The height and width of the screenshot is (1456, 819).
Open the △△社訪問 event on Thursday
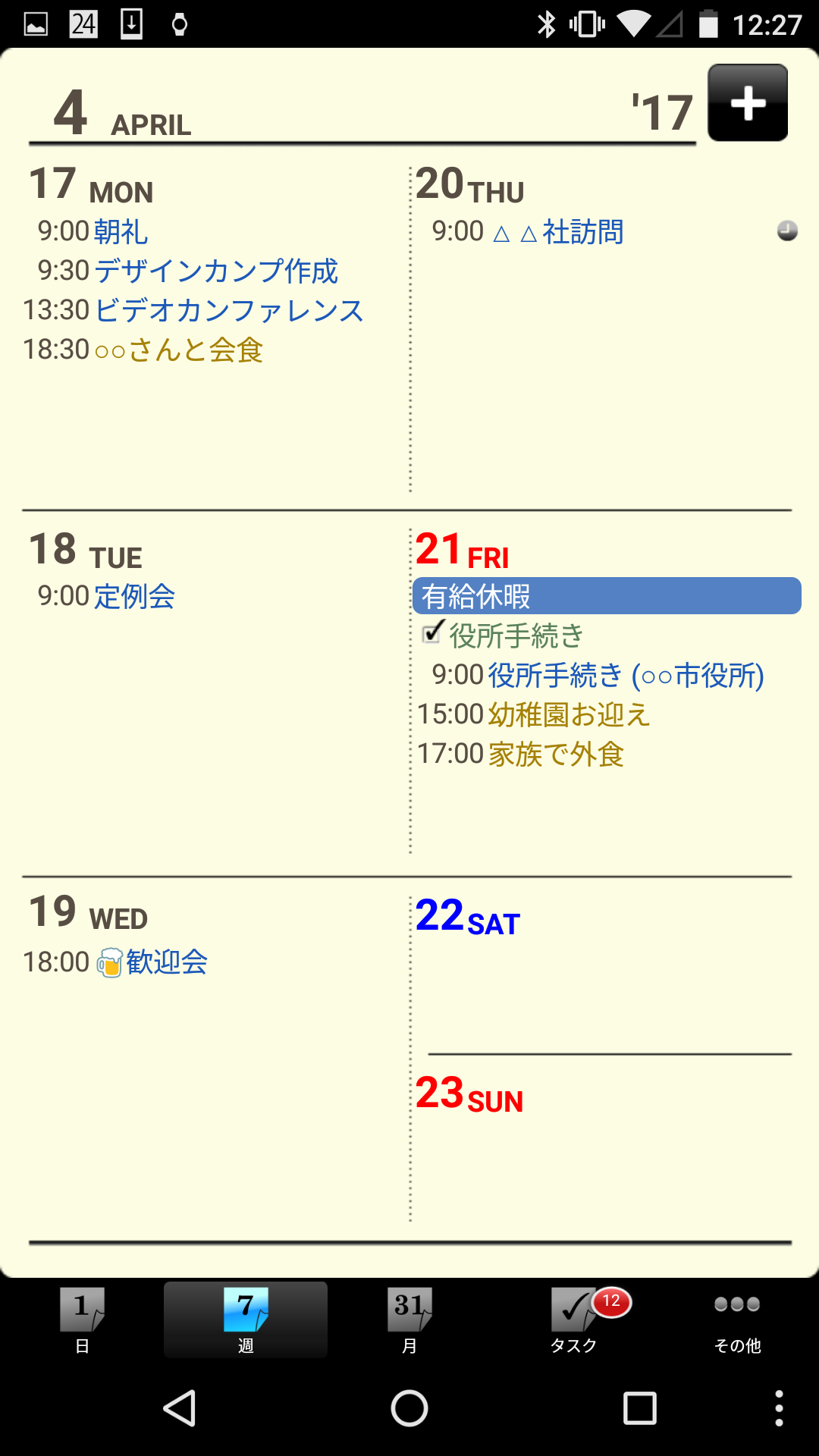[x=528, y=231]
